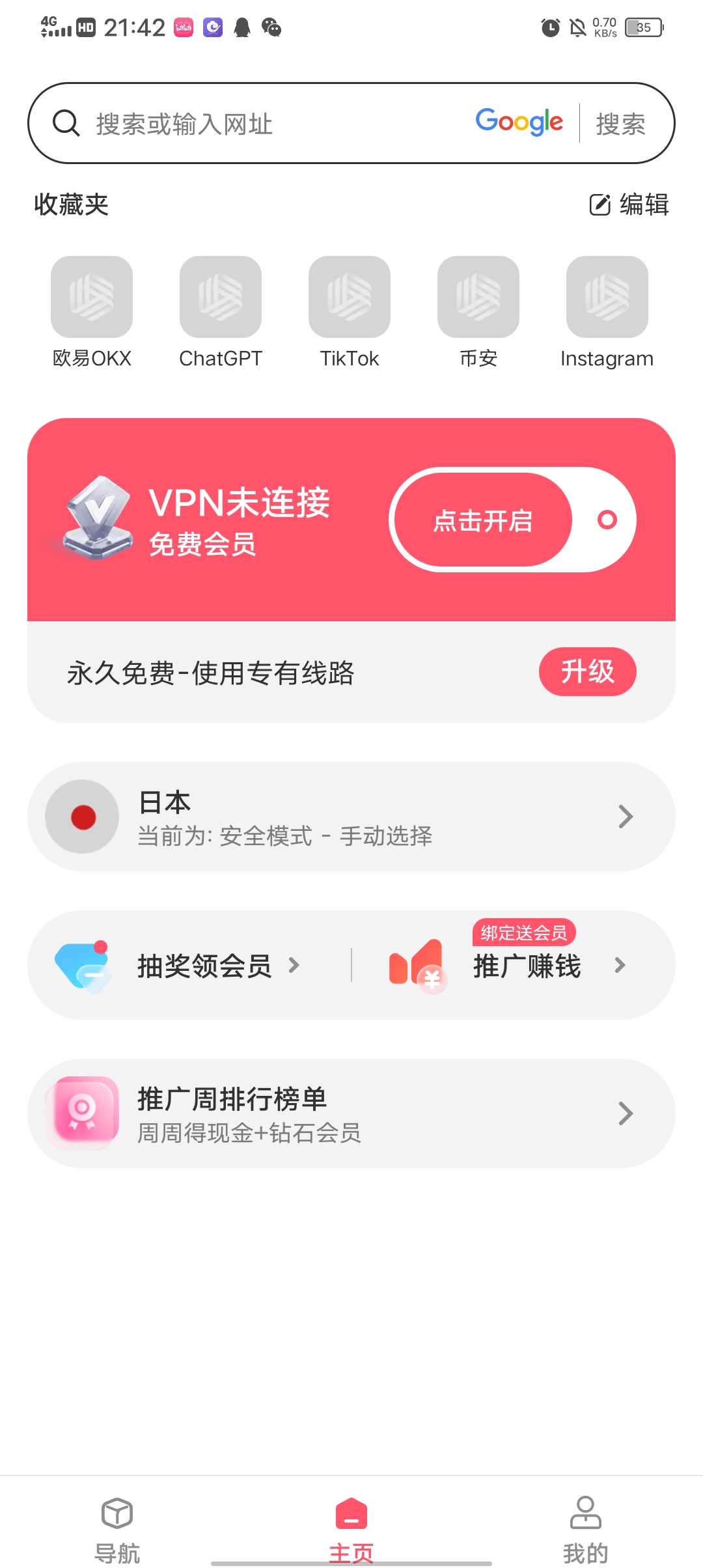703x1568 pixels.
Task: Switch to the 导航 tab
Action: (x=117, y=1526)
